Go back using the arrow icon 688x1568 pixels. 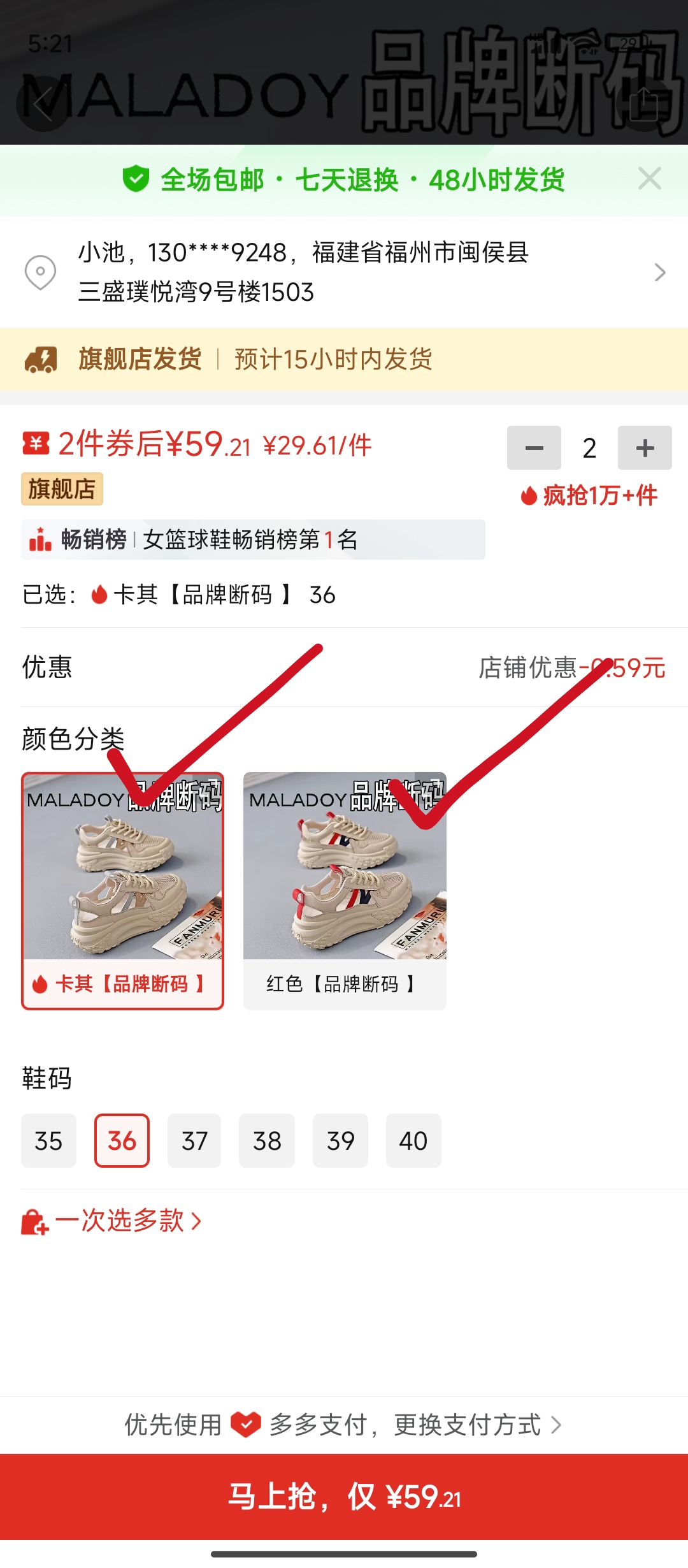coord(43,103)
